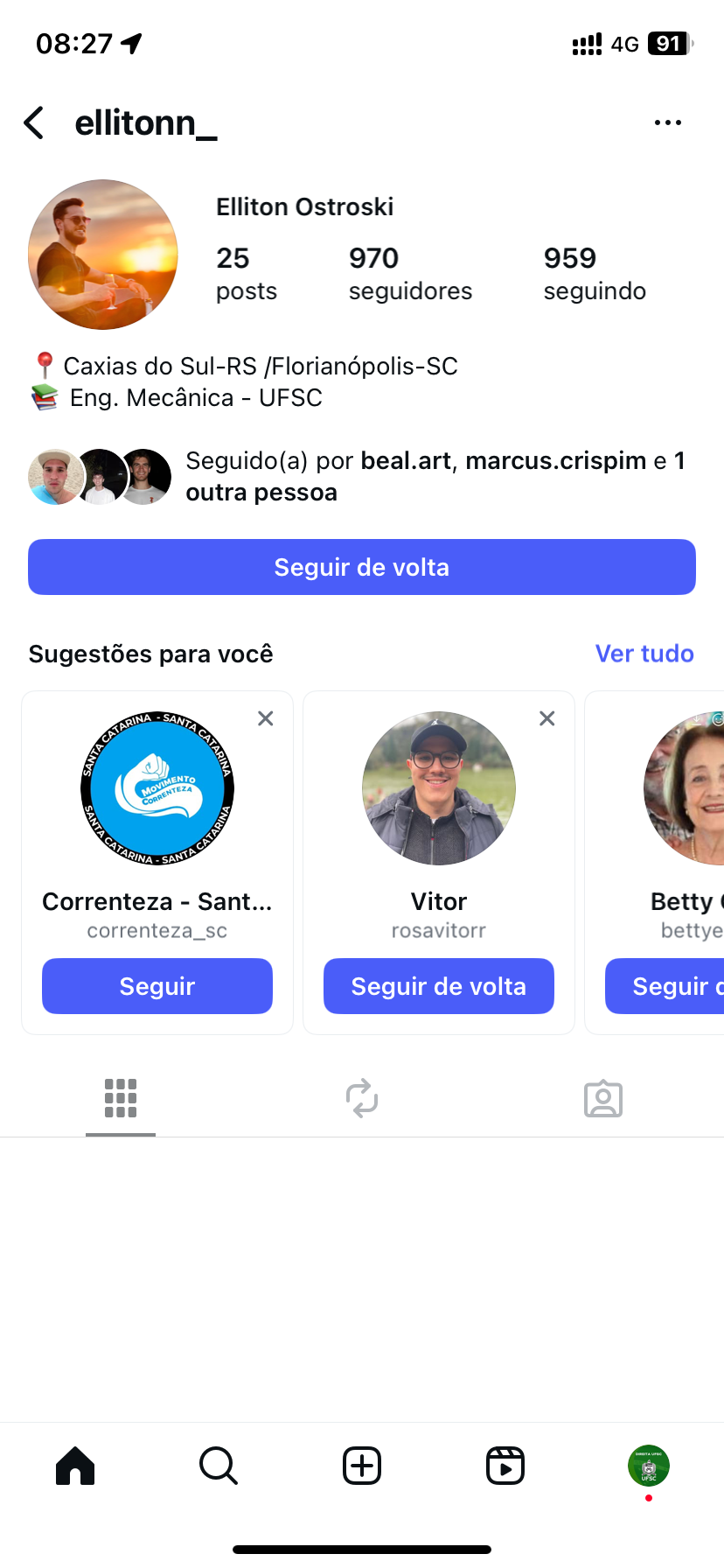Go to the home feed

(75, 1466)
